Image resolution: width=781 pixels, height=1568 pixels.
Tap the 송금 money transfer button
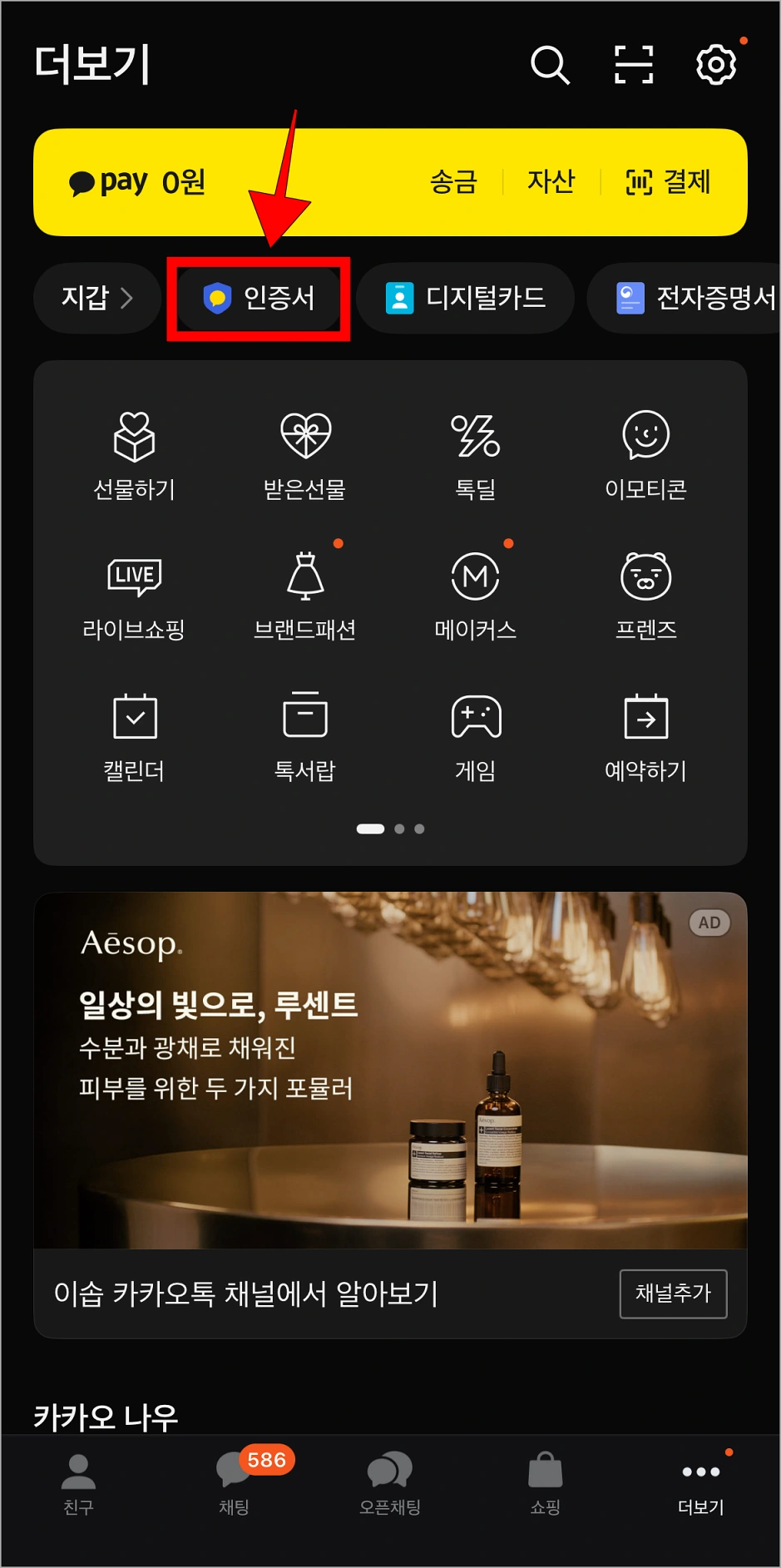pos(452,182)
